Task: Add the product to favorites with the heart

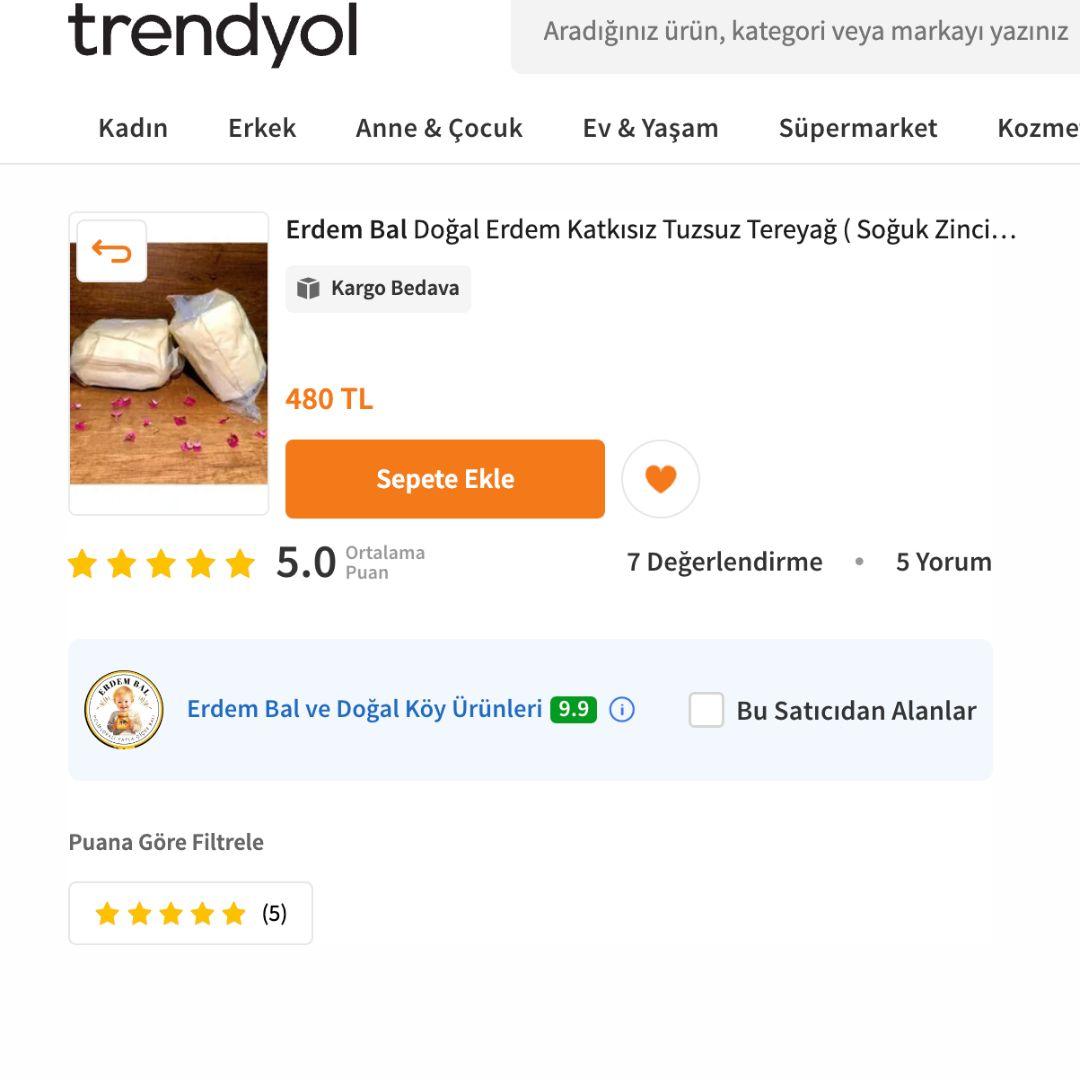Action: [660, 479]
